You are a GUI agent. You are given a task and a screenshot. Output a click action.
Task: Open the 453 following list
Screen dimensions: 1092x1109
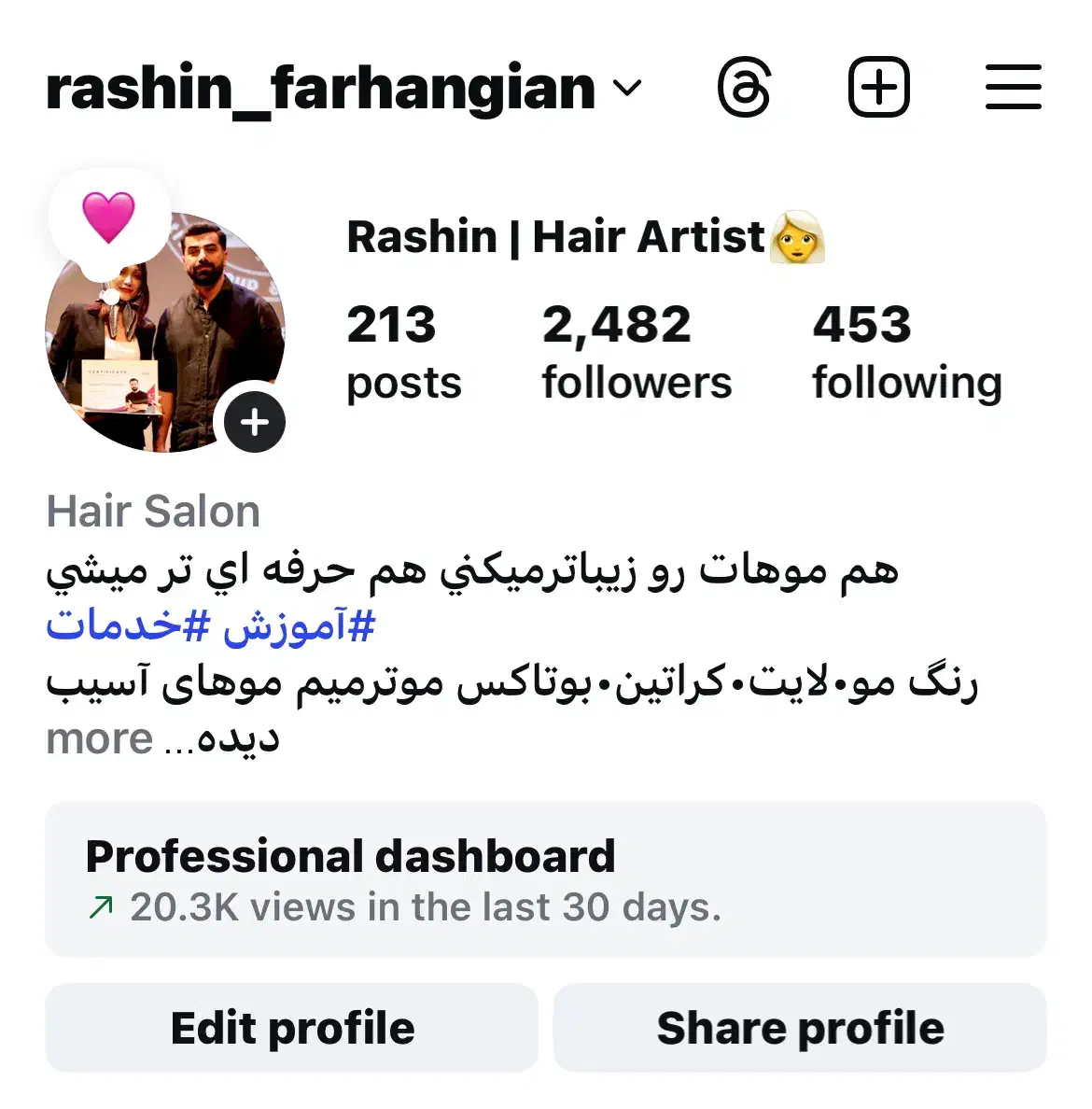pyautogui.click(x=906, y=352)
